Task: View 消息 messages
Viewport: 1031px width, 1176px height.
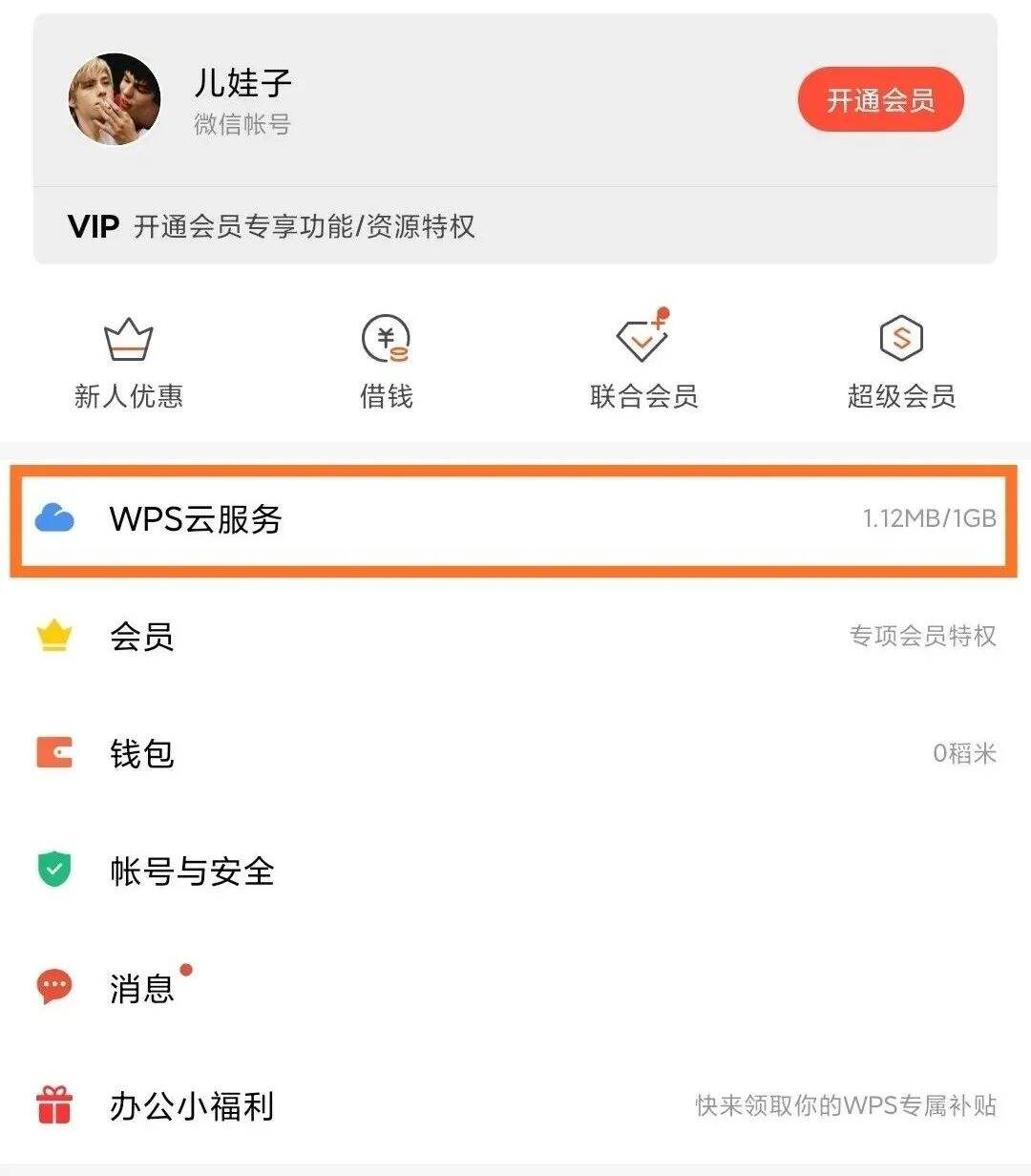Action: click(x=514, y=988)
